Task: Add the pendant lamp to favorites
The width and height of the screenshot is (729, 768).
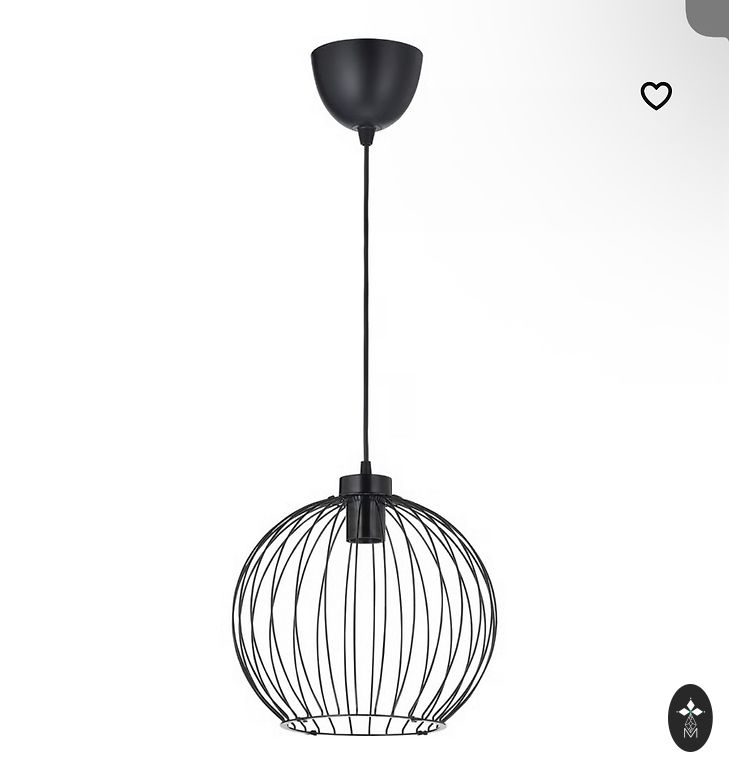Action: pyautogui.click(x=656, y=96)
